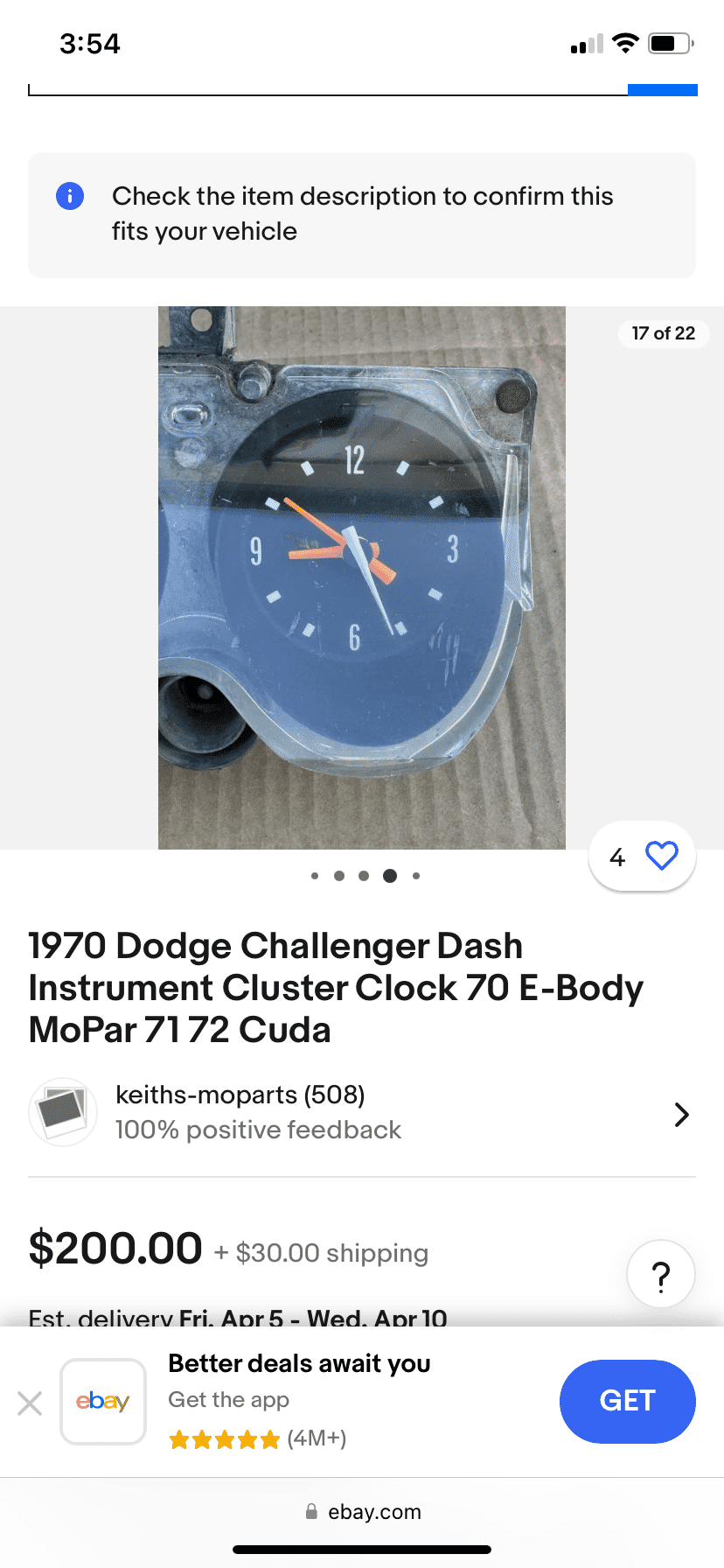Tap the blue button beside the top field
Image resolution: width=724 pixels, height=1568 pixels.
[x=662, y=89]
